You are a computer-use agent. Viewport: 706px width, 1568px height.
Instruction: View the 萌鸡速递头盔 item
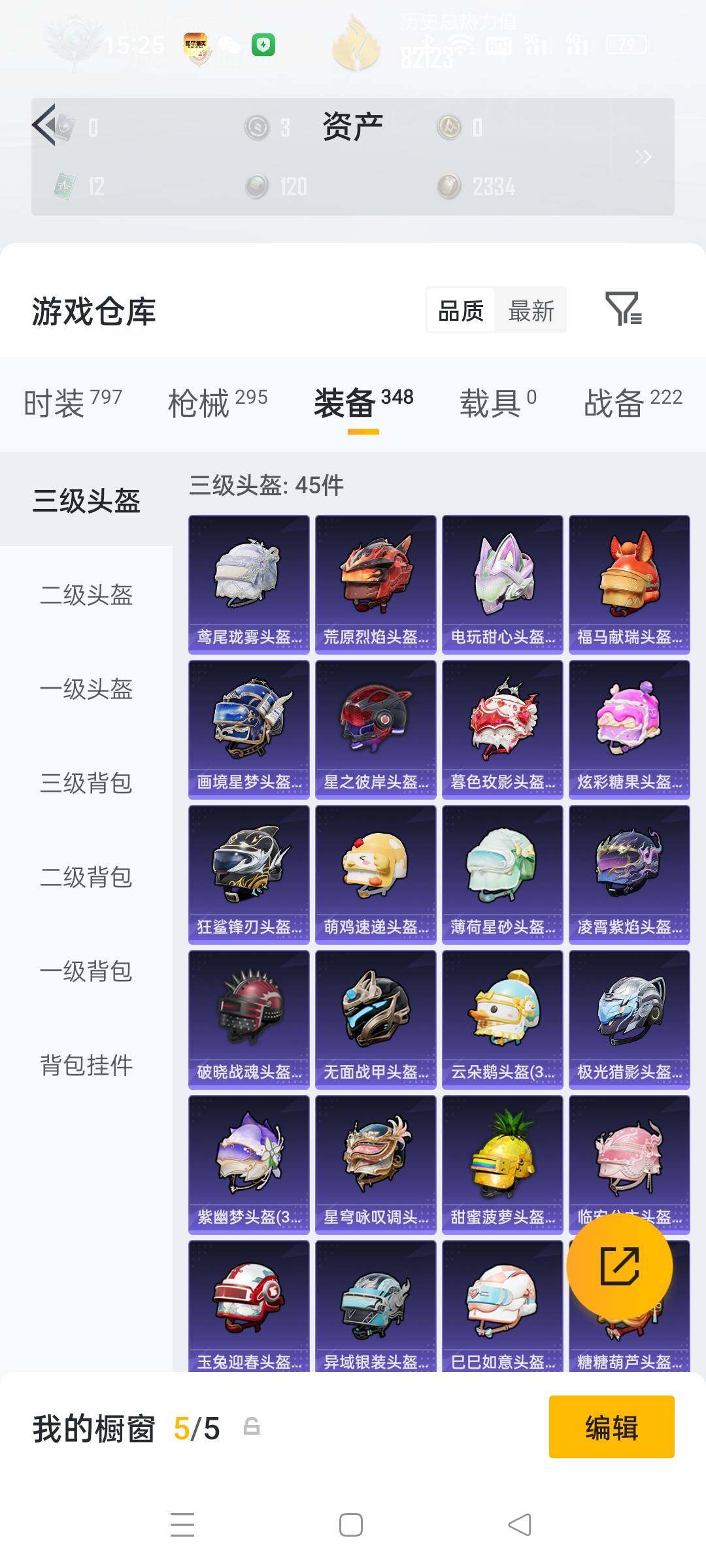(x=376, y=874)
